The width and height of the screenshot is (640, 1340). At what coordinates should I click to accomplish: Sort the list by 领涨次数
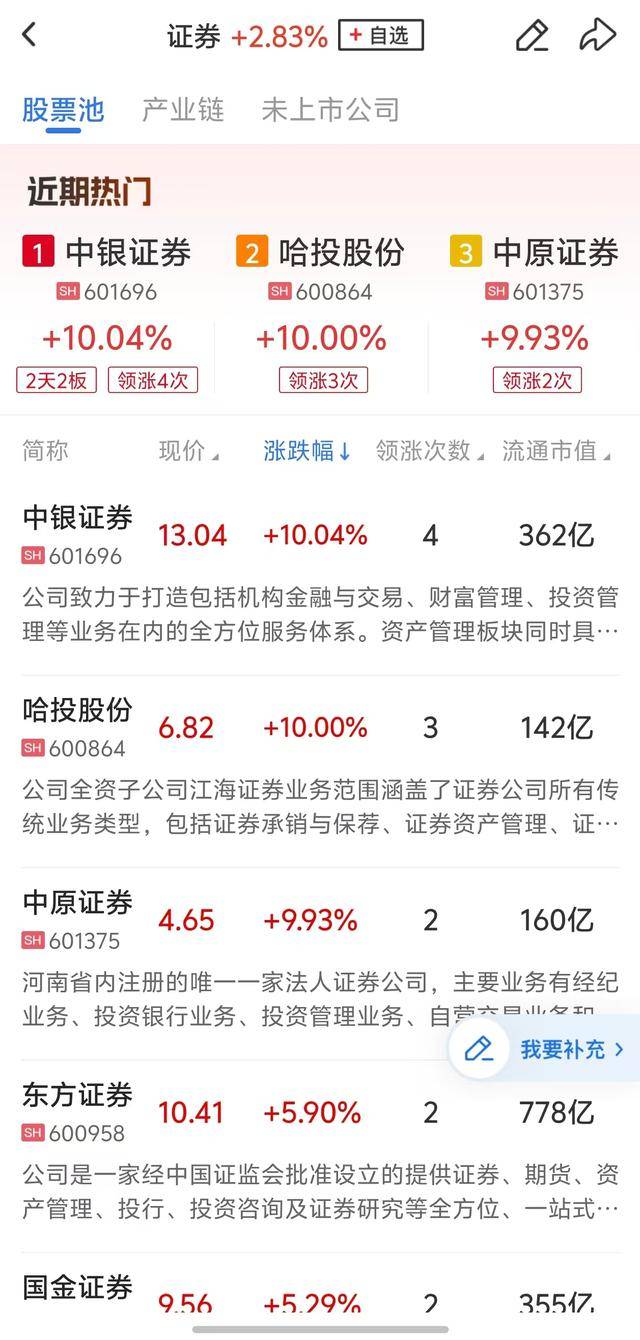coord(430,451)
